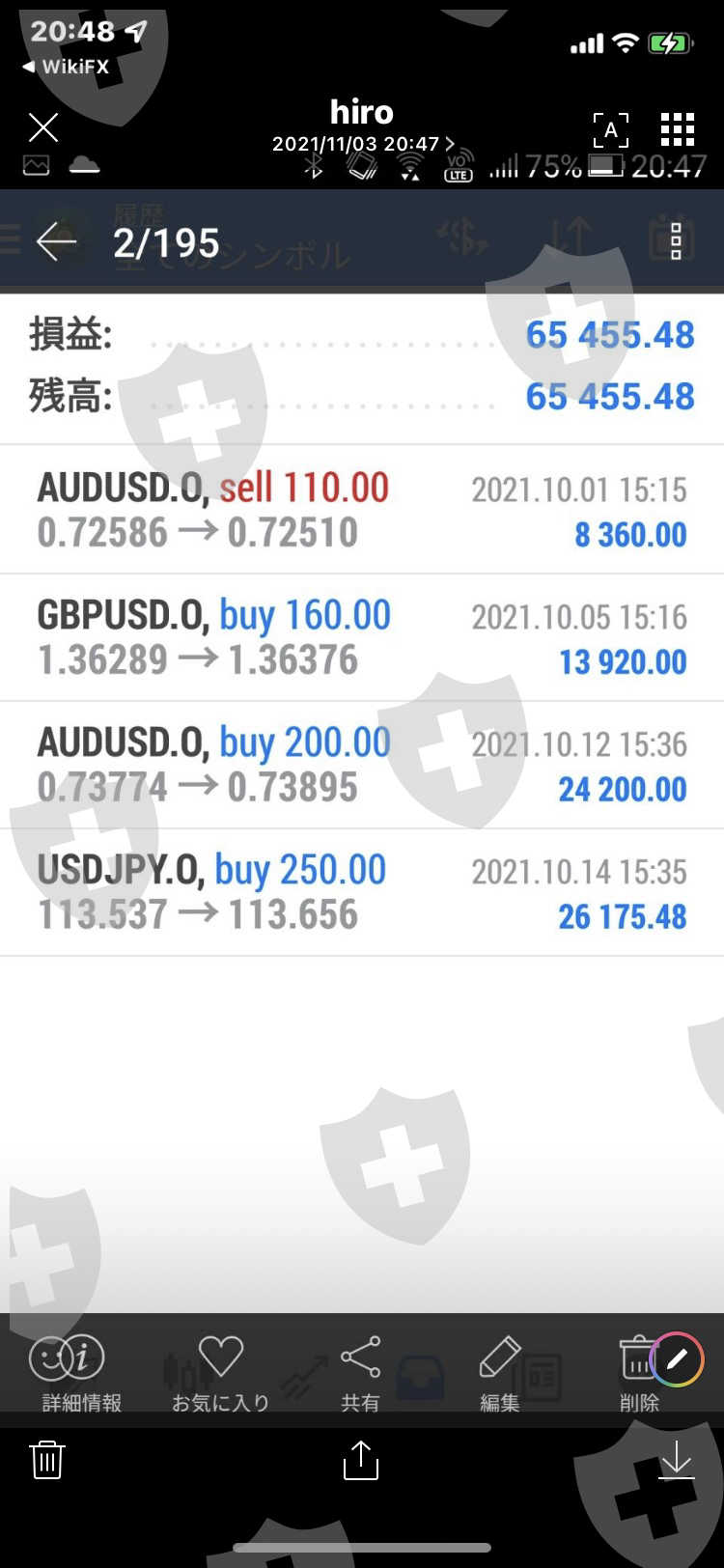Return to the WikiFX app
The image size is (724, 1568).
click(66, 67)
